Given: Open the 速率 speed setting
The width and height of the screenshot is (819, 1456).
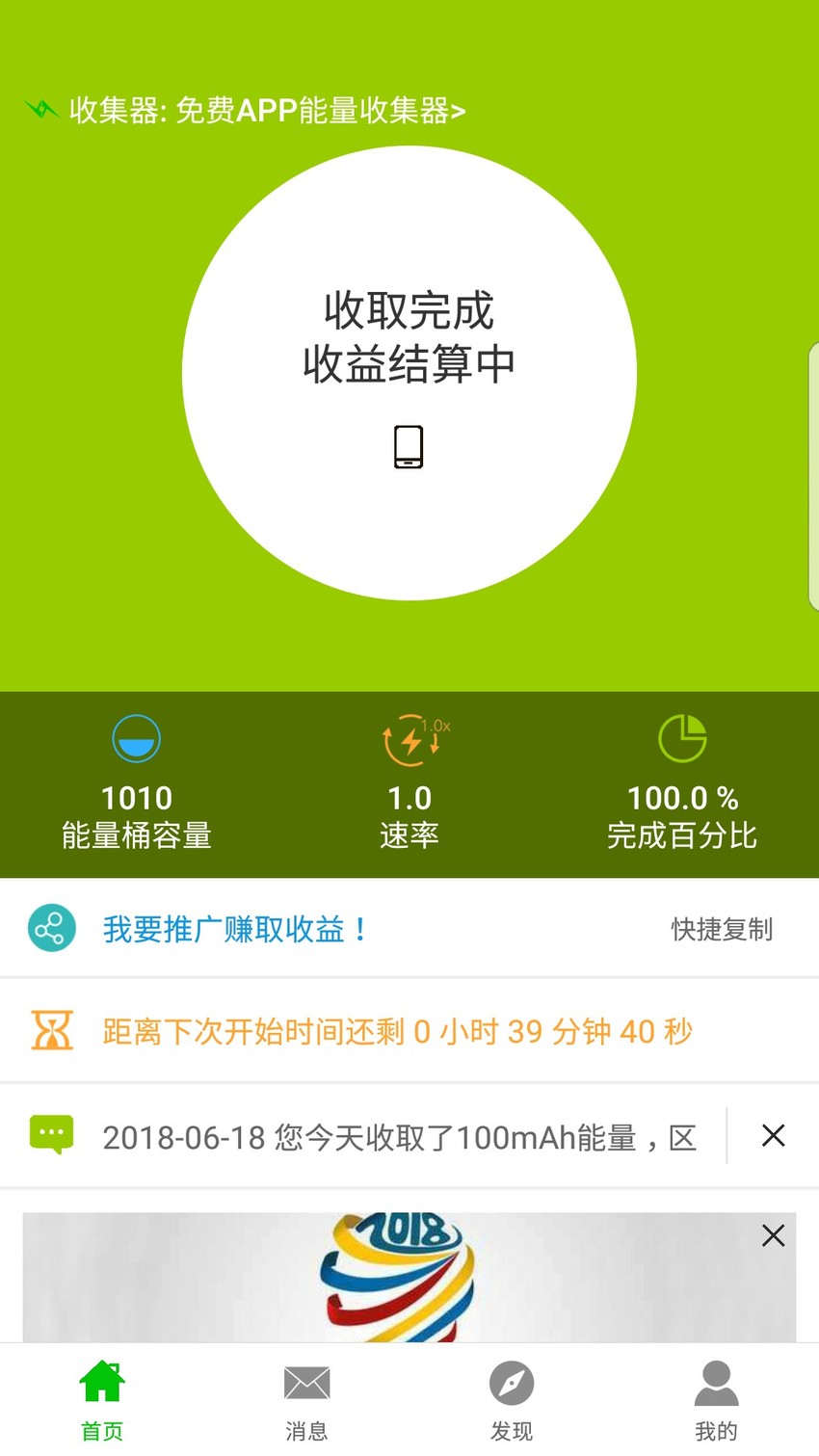Looking at the screenshot, I should [409, 783].
